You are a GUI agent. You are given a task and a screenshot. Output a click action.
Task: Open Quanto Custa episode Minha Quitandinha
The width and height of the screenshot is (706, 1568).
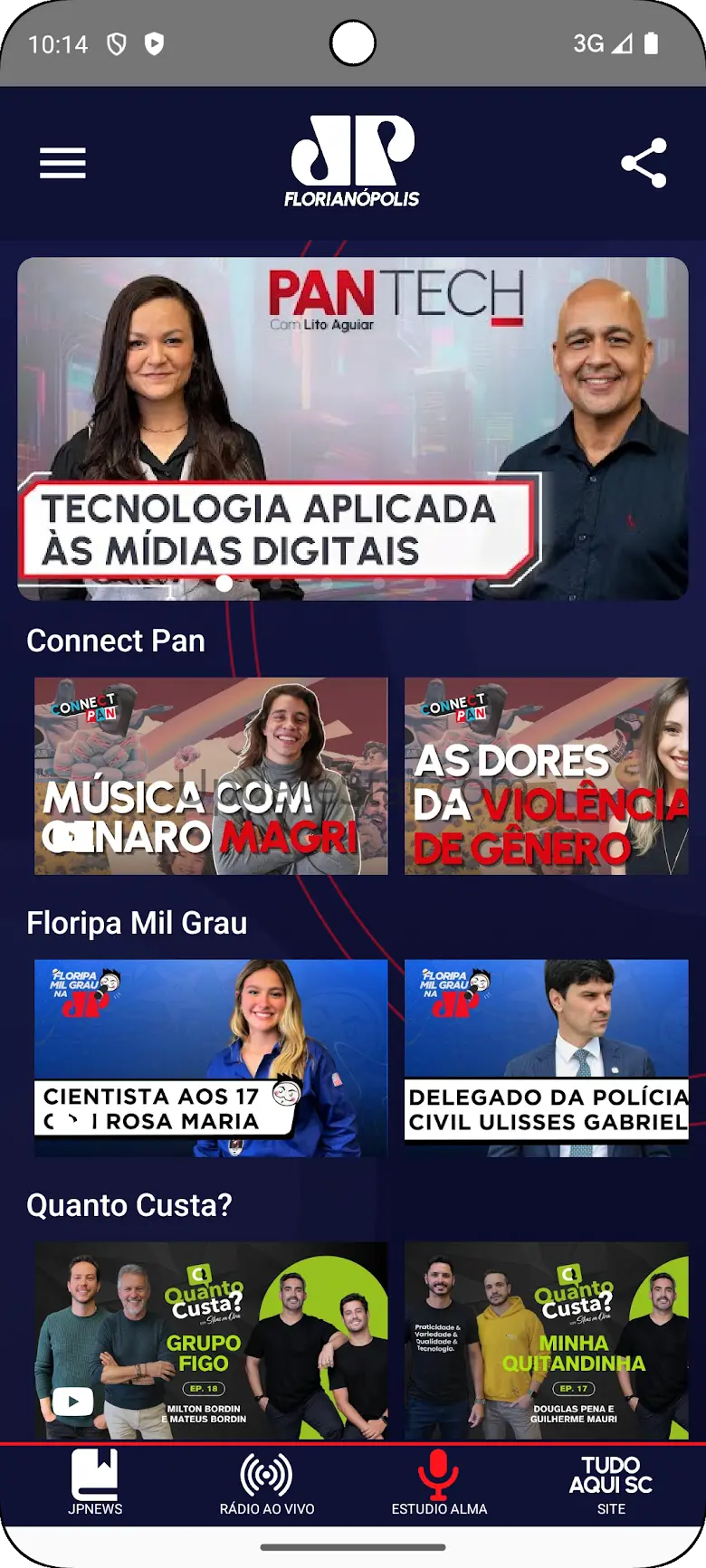tap(546, 1340)
